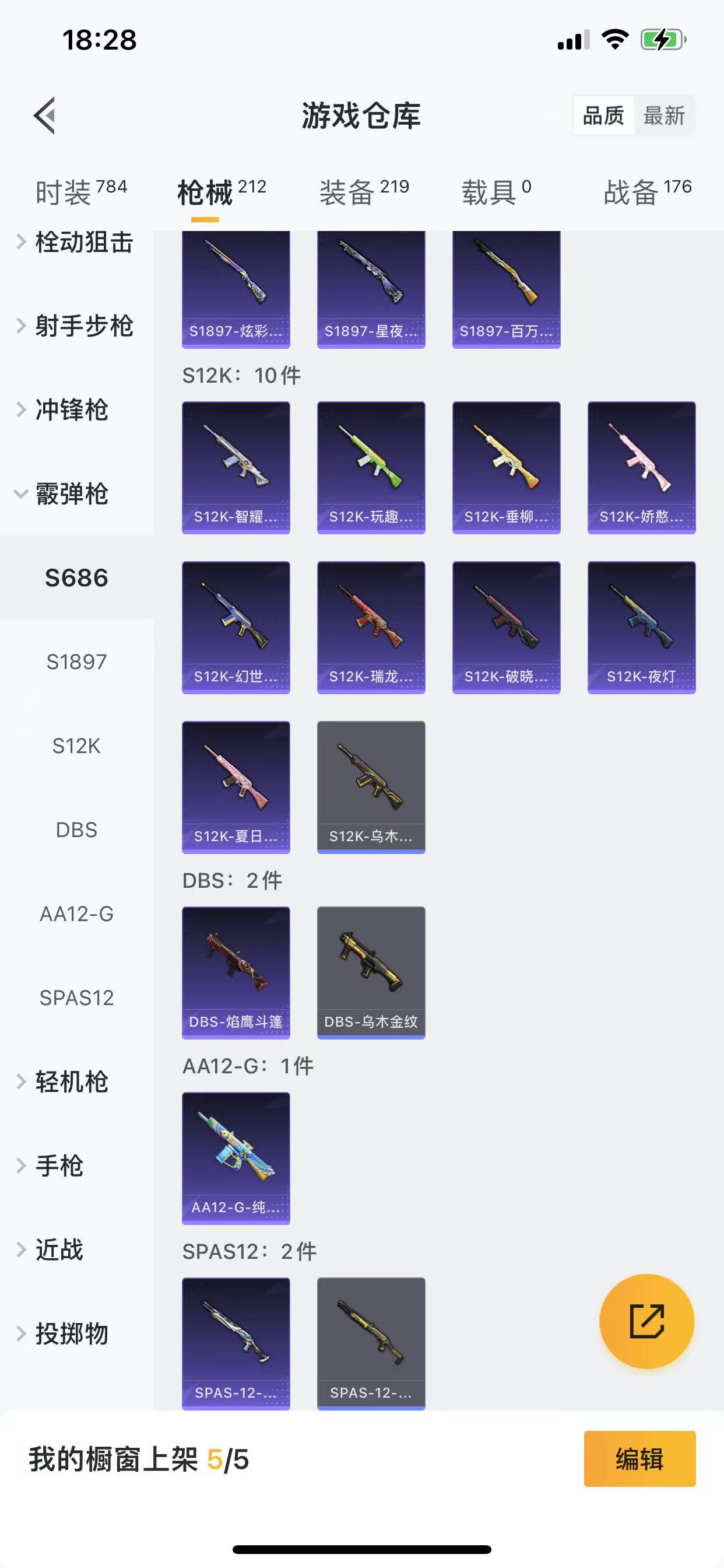This screenshot has height=1568, width=724.
Task: Sort the warehouse by 最新
Action: (x=664, y=115)
